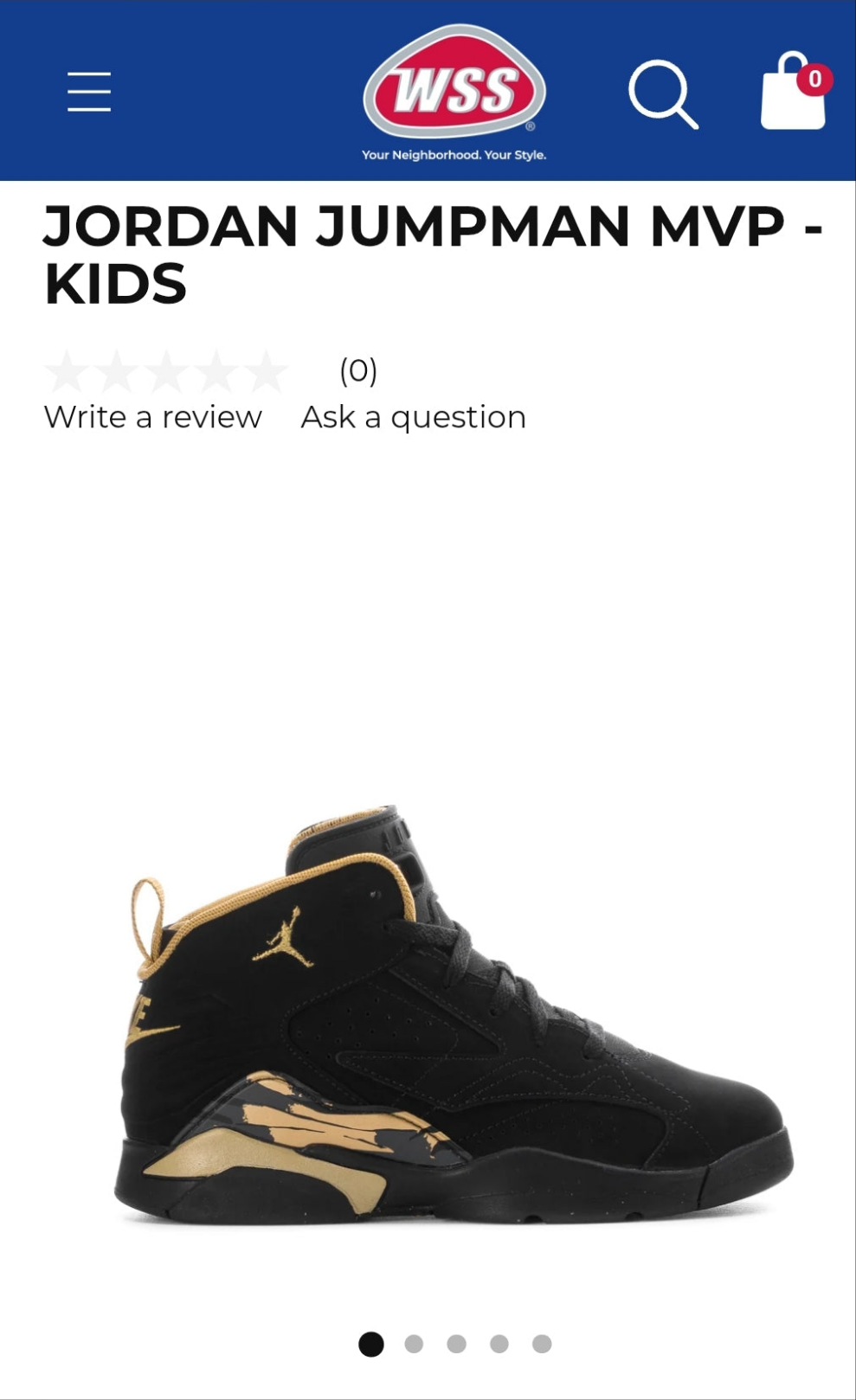The image size is (856, 1400).
Task: Open the search magnifier icon
Action: pos(663,93)
